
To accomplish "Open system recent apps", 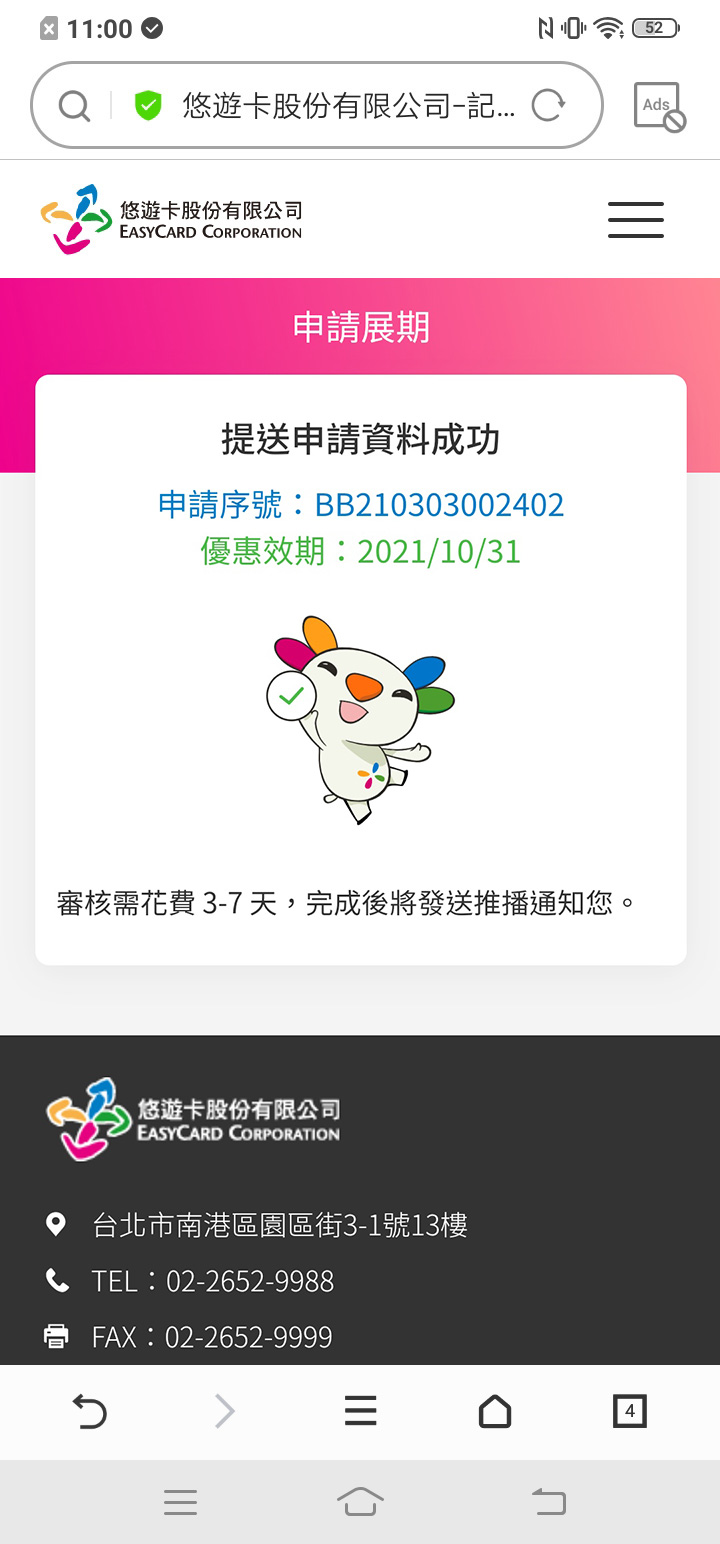I will (x=180, y=1501).
